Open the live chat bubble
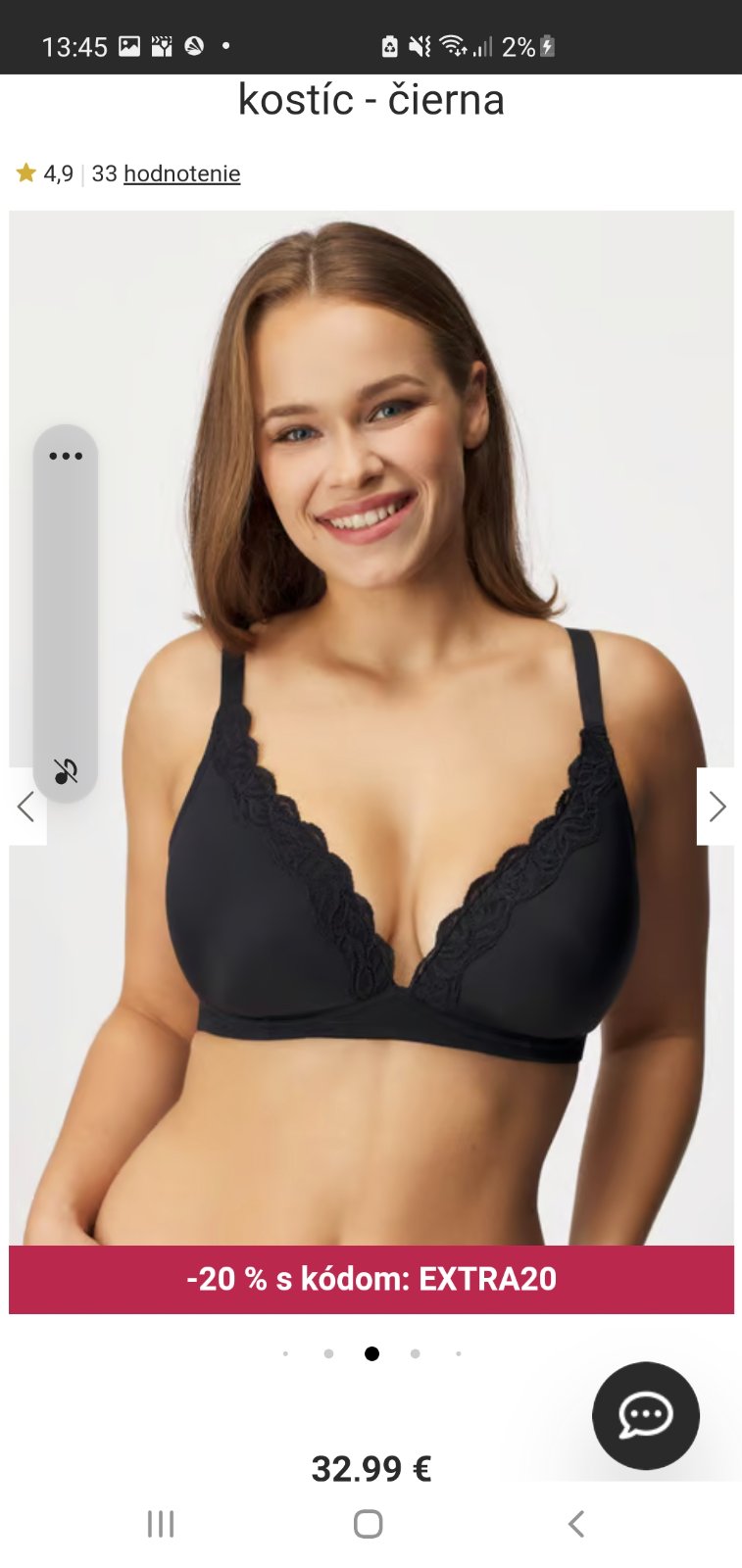The image size is (742, 1568). (x=645, y=1415)
